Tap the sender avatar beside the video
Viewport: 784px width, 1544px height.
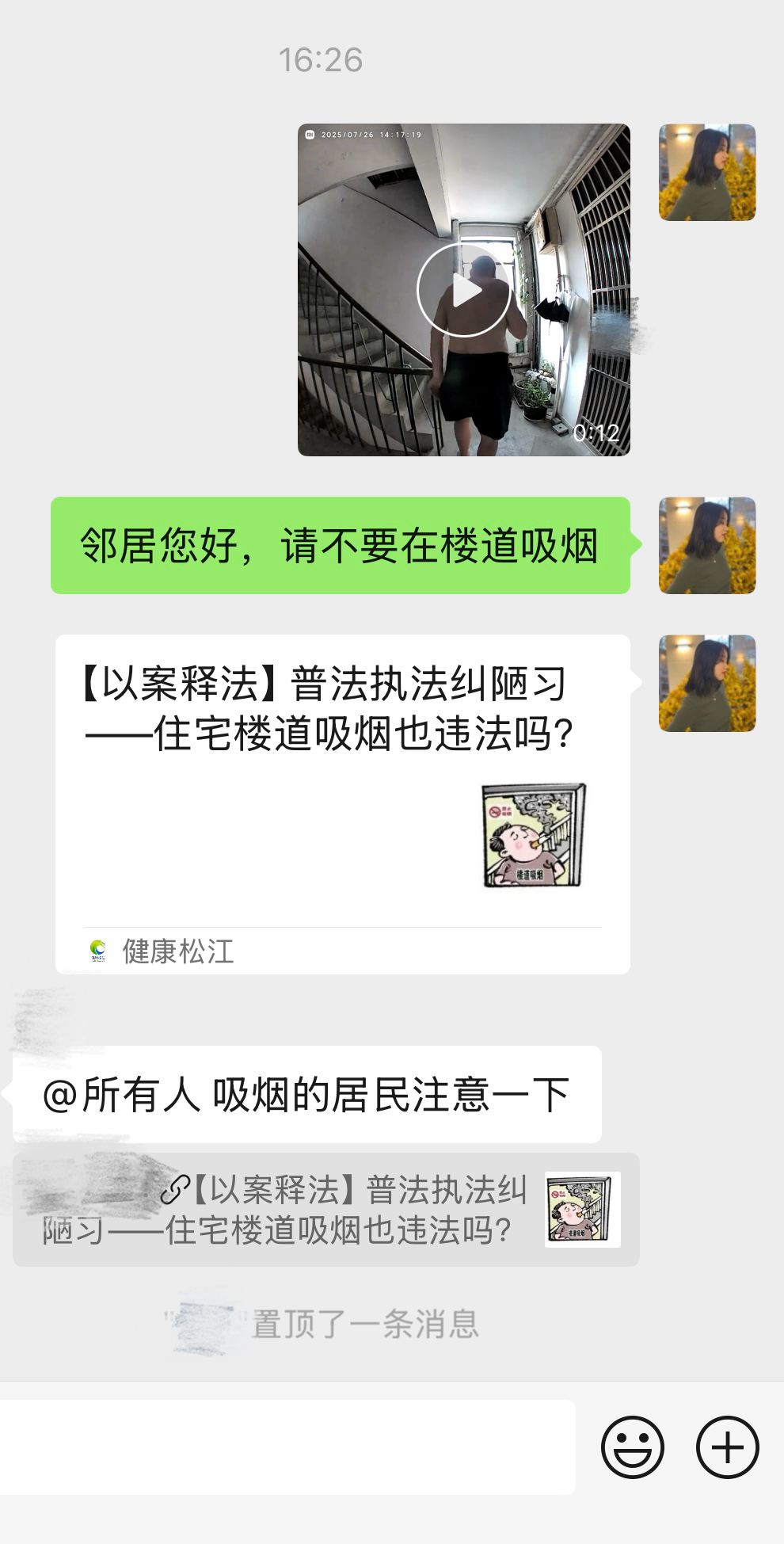tap(707, 172)
